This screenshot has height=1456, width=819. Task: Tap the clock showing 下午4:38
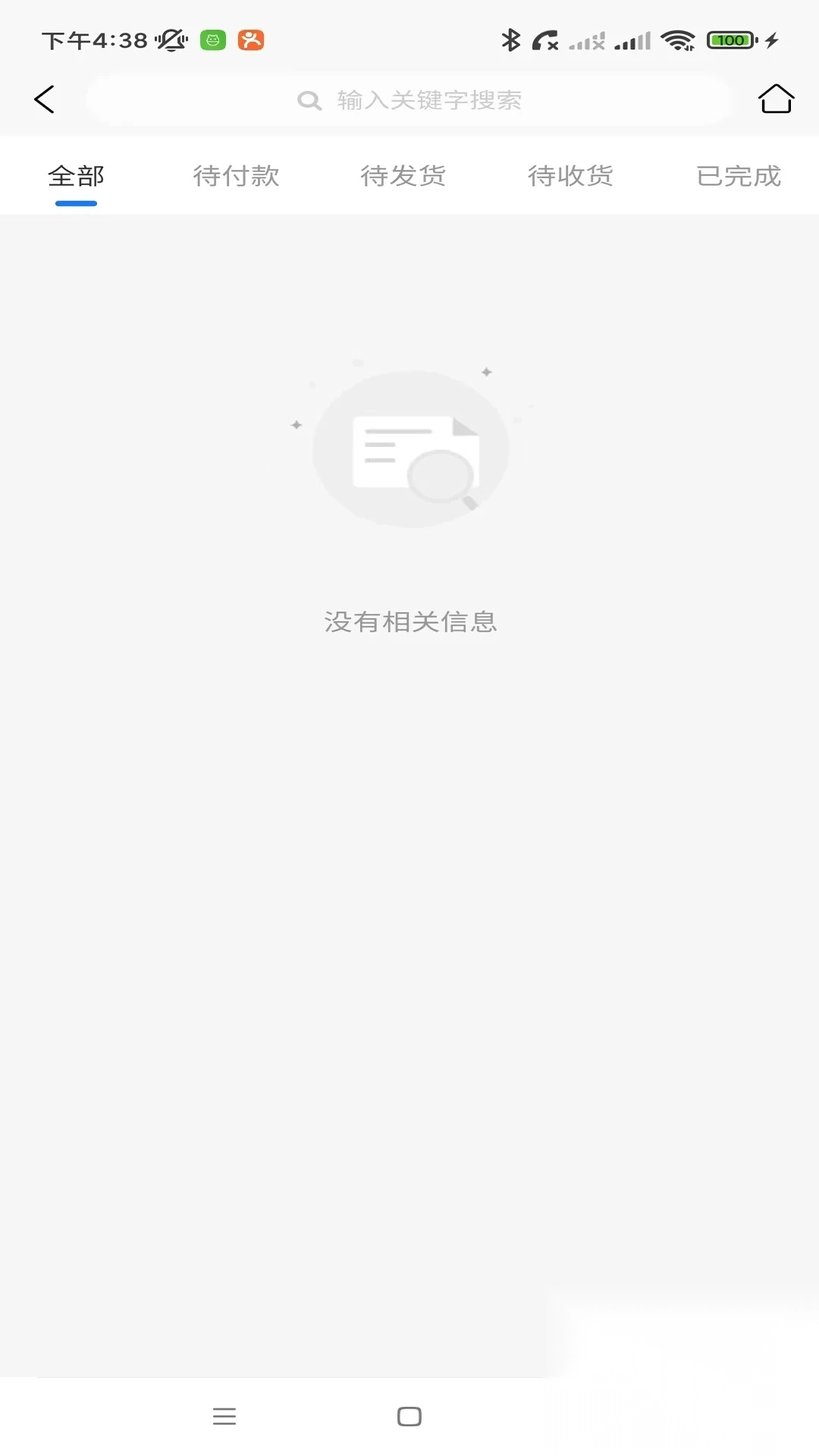pyautogui.click(x=91, y=40)
